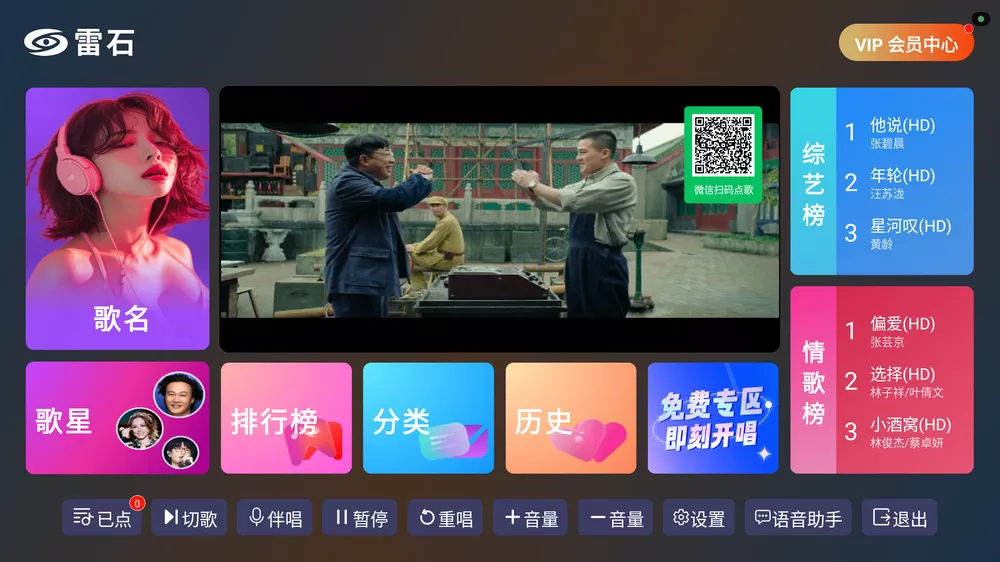Open the 歌星 singers tile
The height and width of the screenshot is (562, 1000).
[118, 418]
